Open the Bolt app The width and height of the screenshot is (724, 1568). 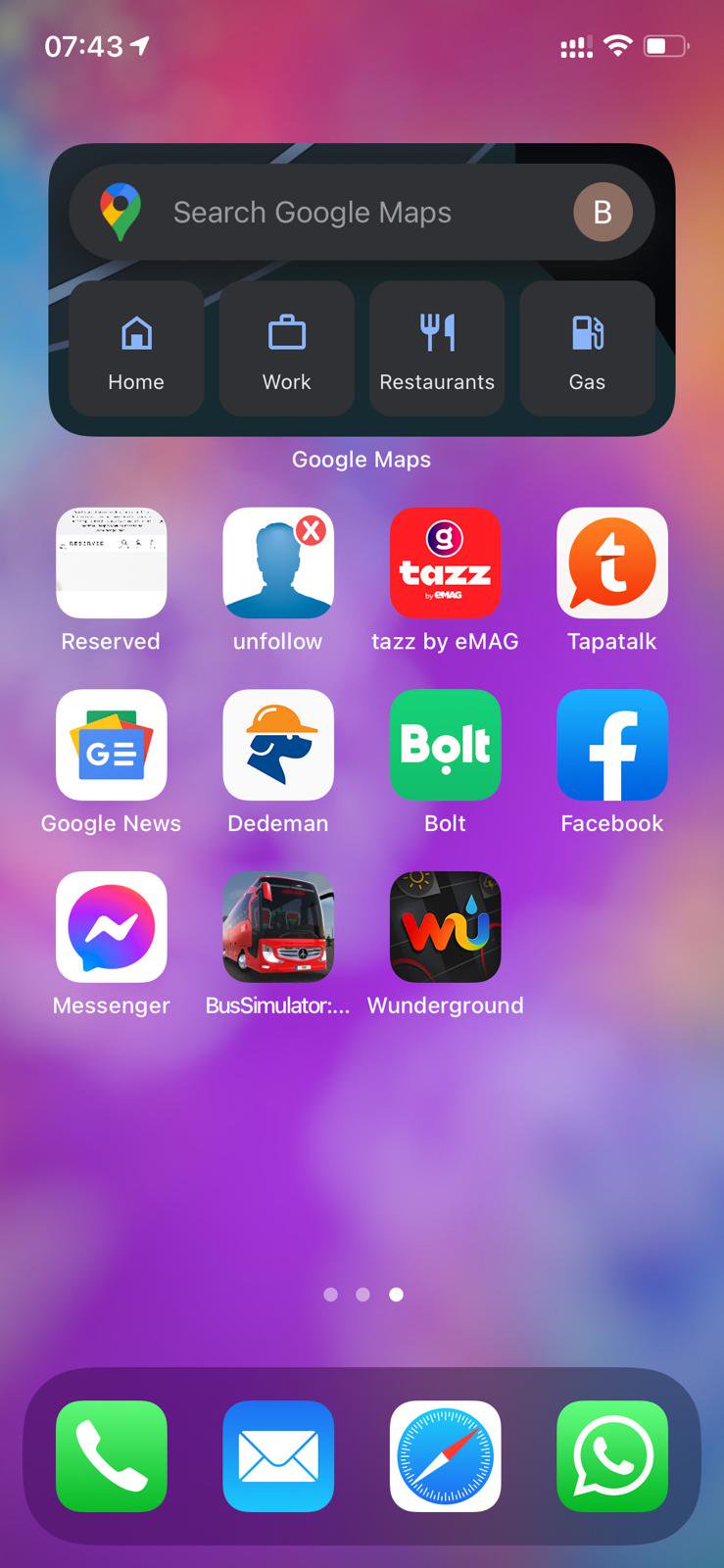coord(445,745)
